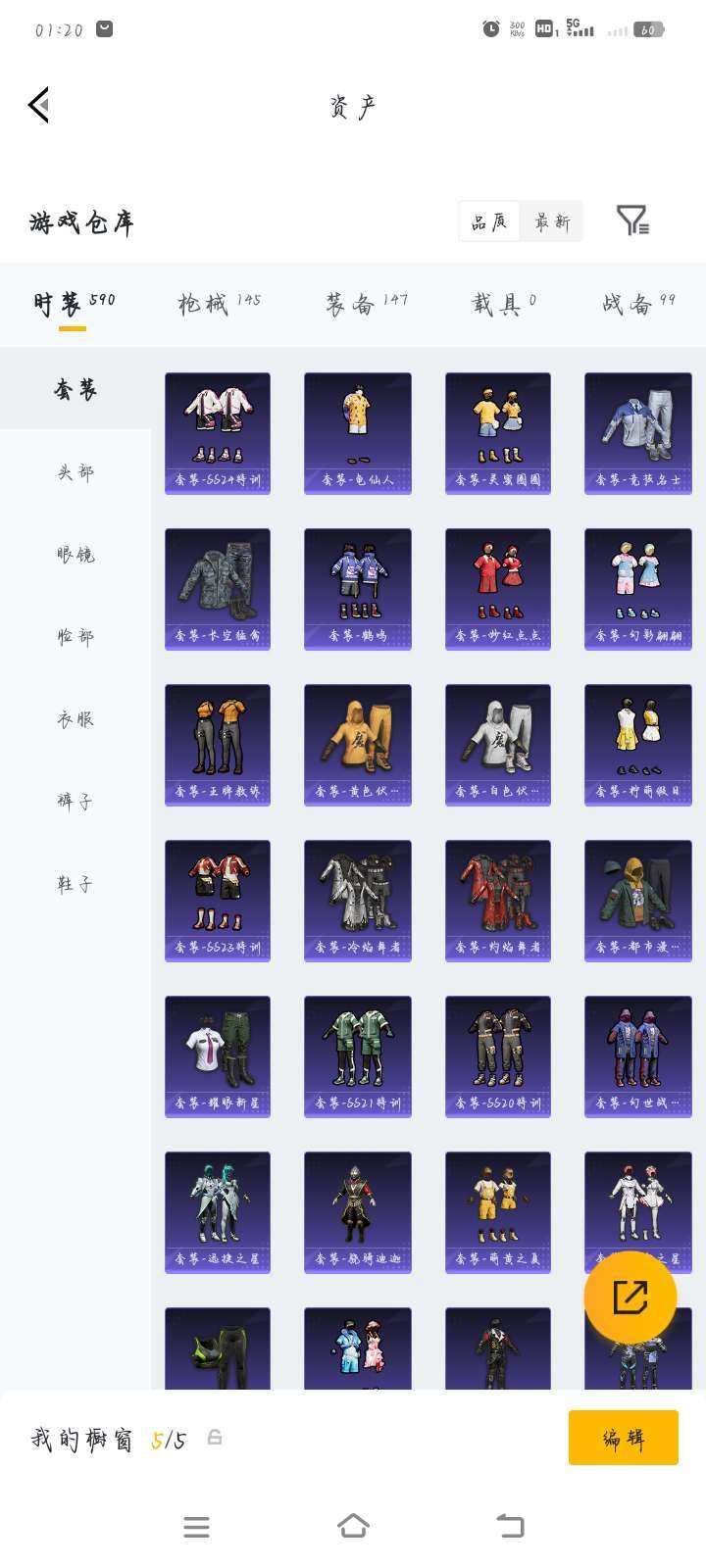Select the 鞋子 category
706x1568 pixels.
76,884
